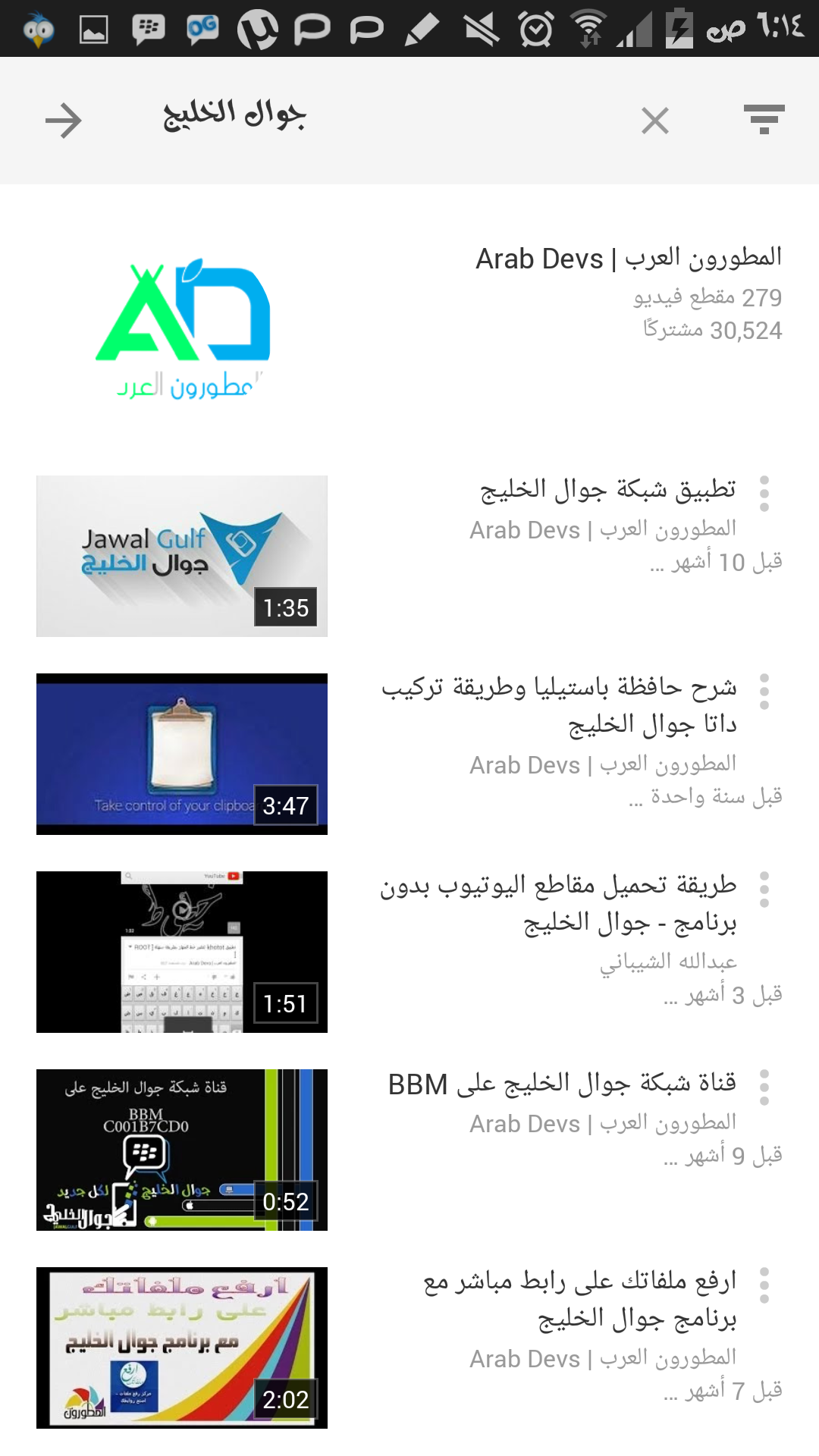The image size is (819, 1456).
Task: Clear the search query with the X
Action: click(655, 121)
